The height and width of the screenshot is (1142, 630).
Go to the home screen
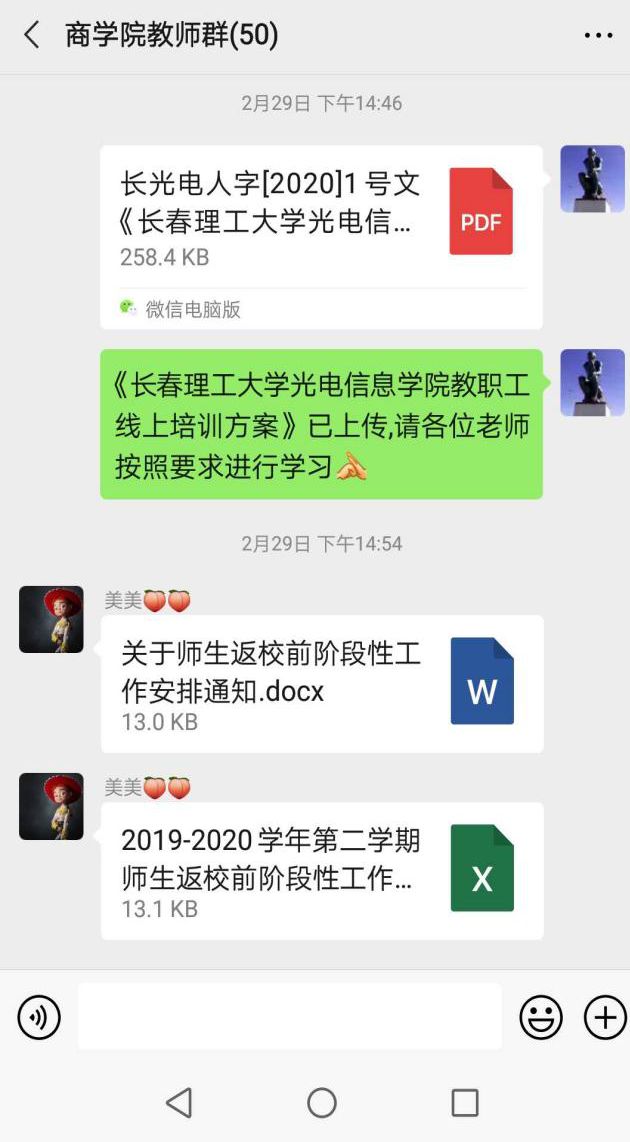pos(321,1102)
